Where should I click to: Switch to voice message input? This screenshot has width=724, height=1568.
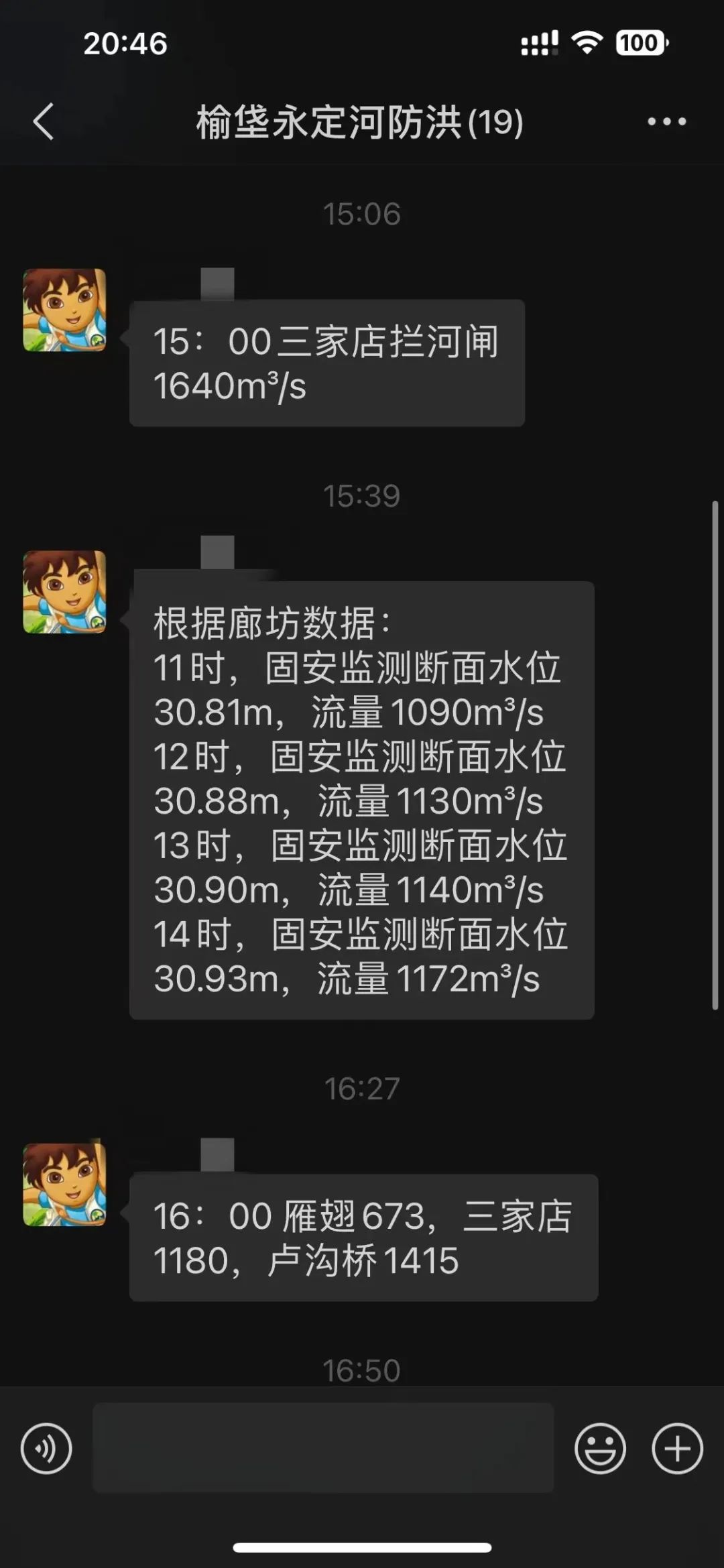pos(46,1449)
